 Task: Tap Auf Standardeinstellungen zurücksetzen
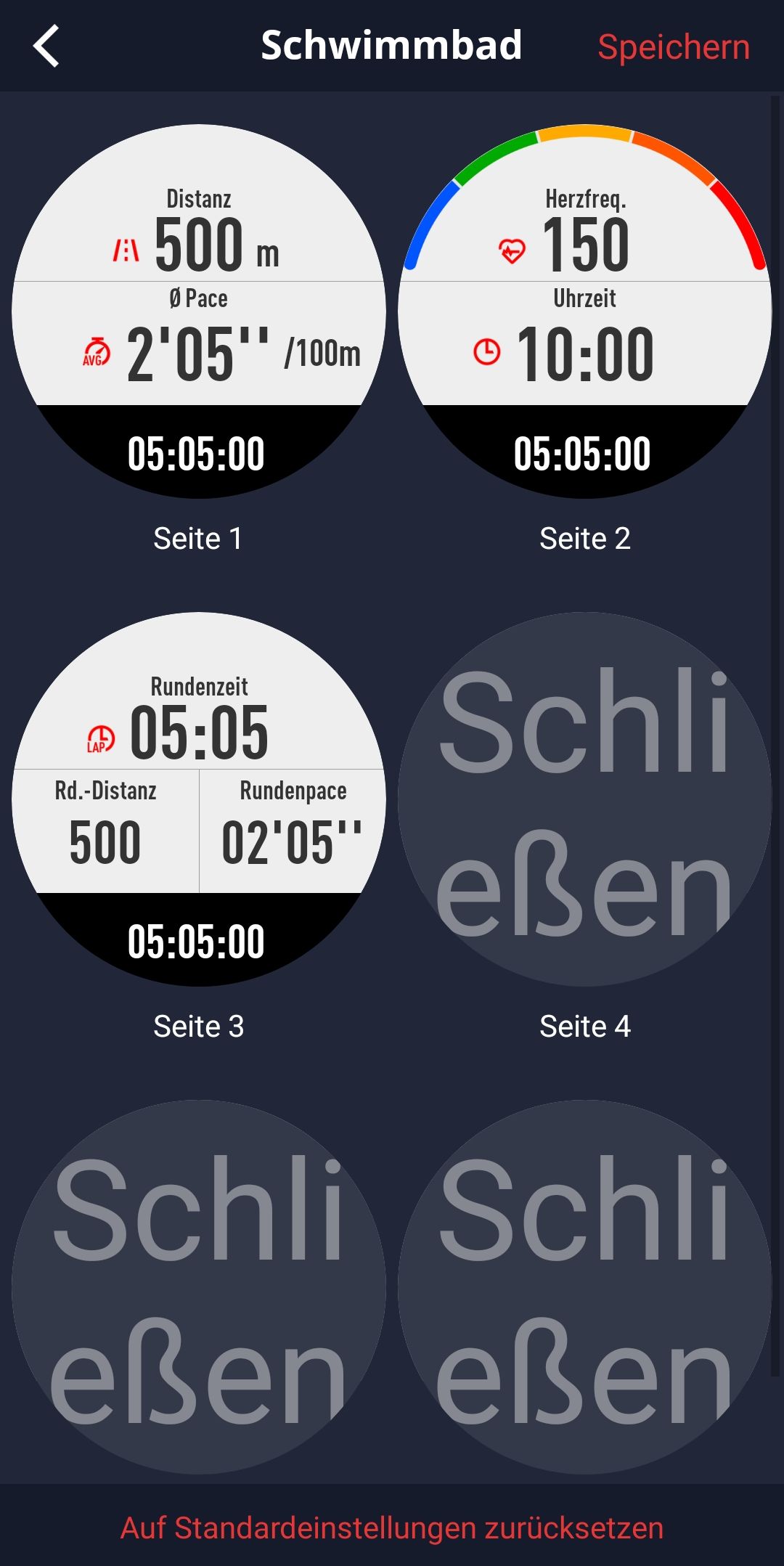392,1528
